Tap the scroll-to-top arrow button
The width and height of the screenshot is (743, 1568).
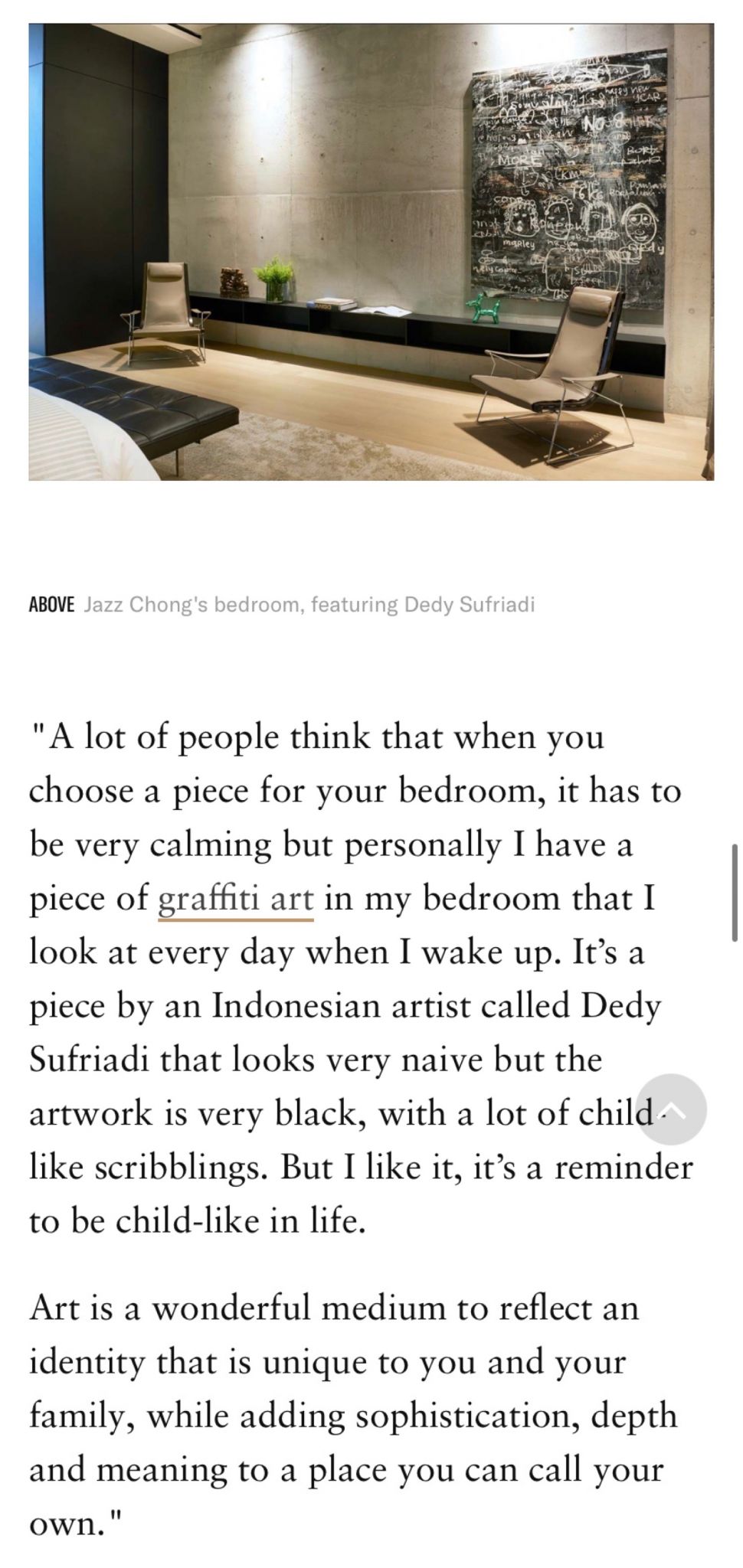[671, 1109]
